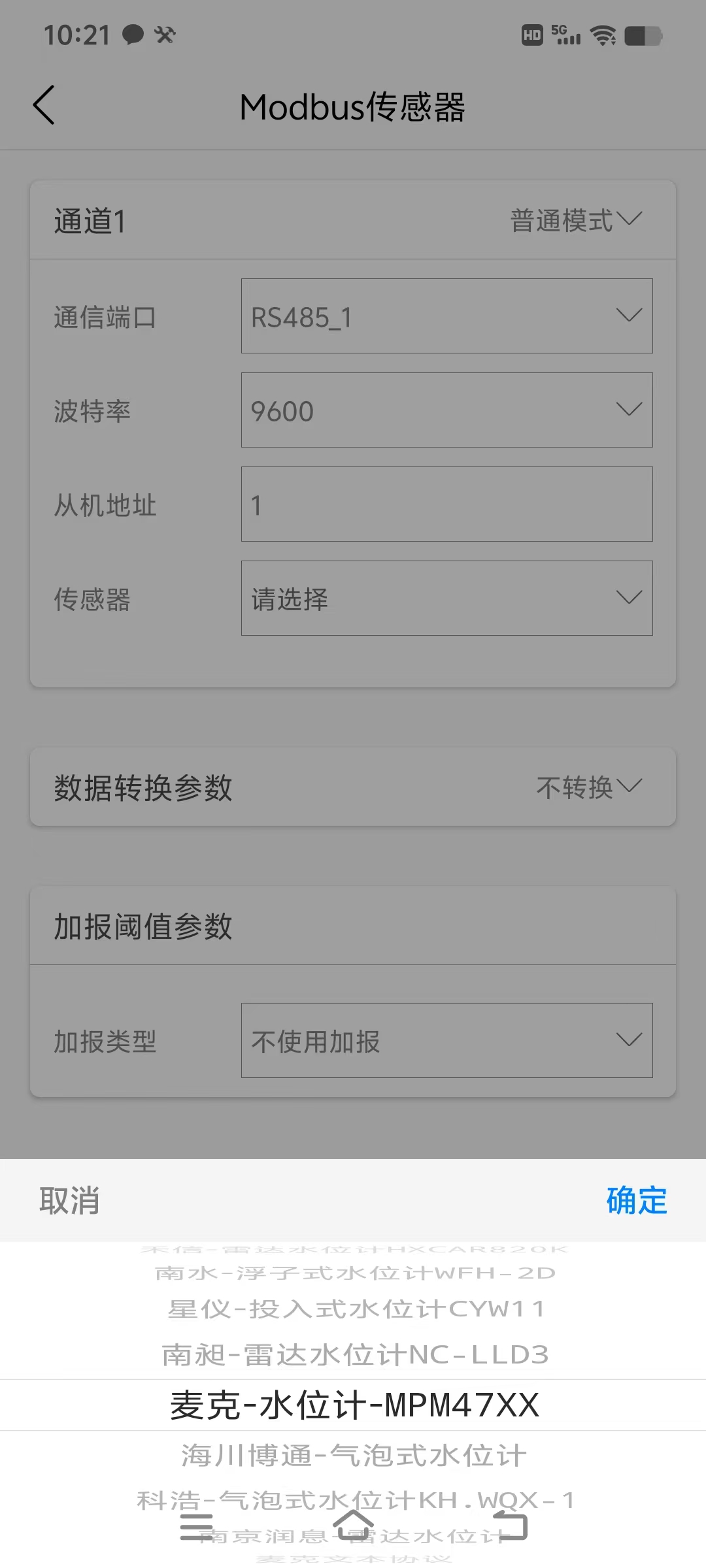
Task: Open the 传感器 请选择 dropdown
Action: (x=447, y=598)
